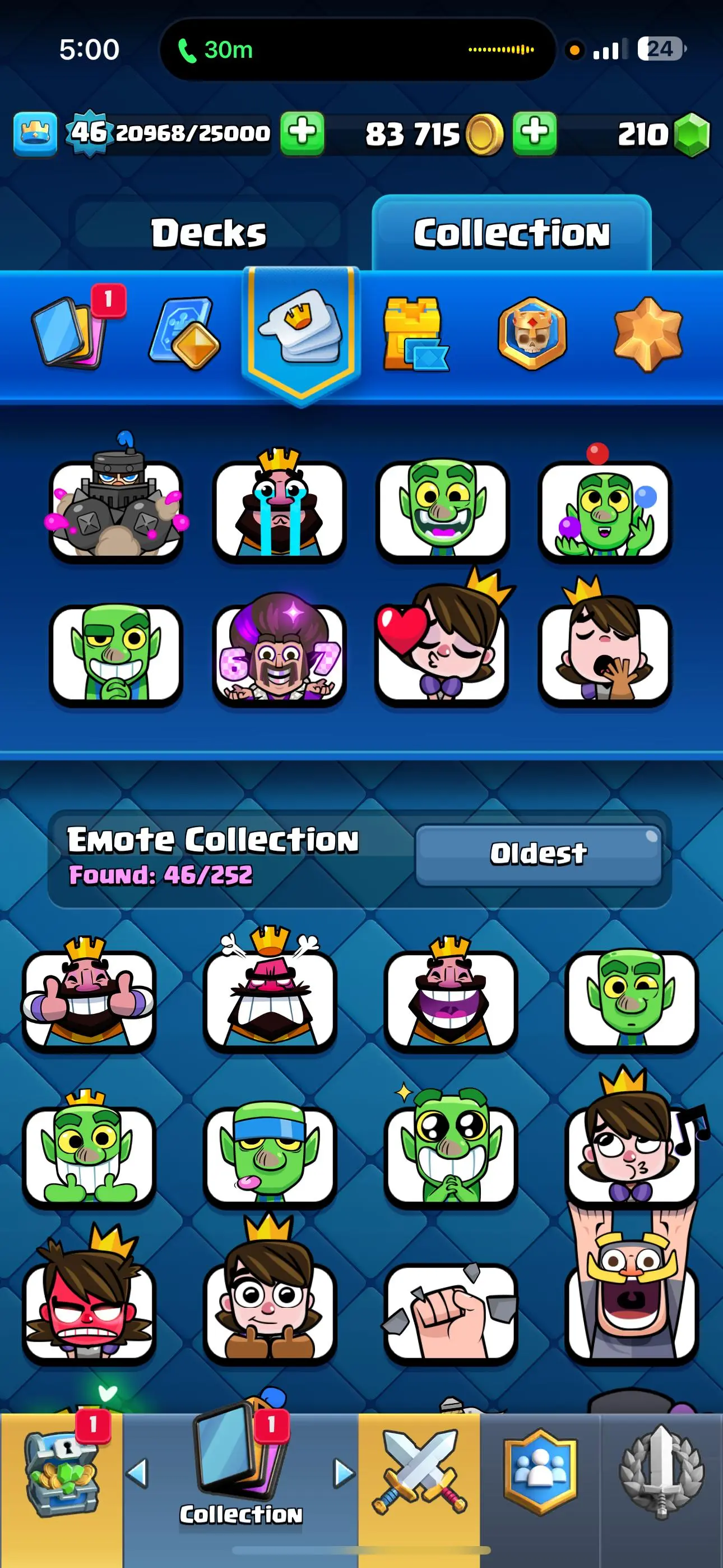Pick the king thumbs-up emote
The height and width of the screenshot is (1568, 723).
(89, 999)
